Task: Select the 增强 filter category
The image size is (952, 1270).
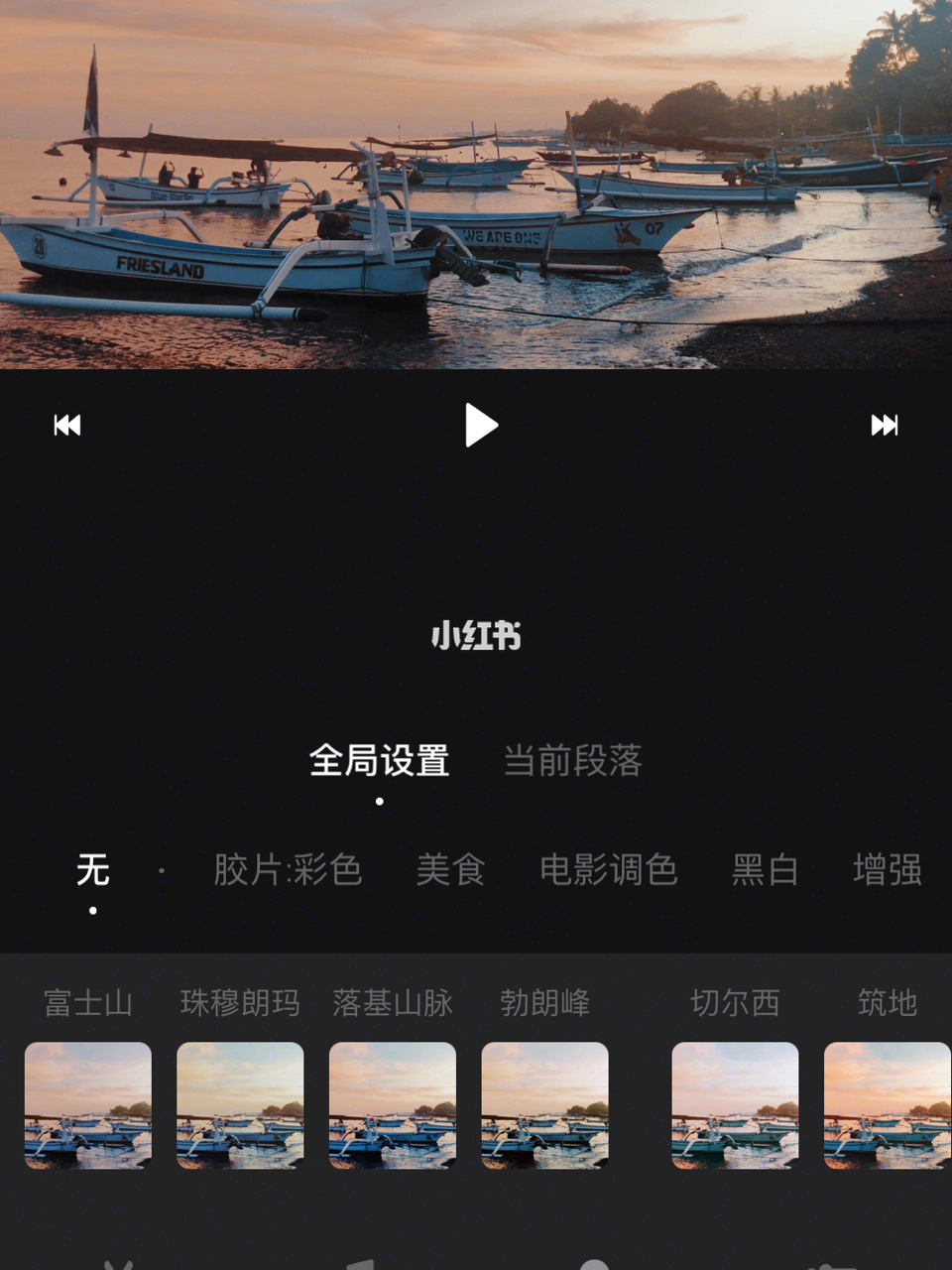Action: 888,870
